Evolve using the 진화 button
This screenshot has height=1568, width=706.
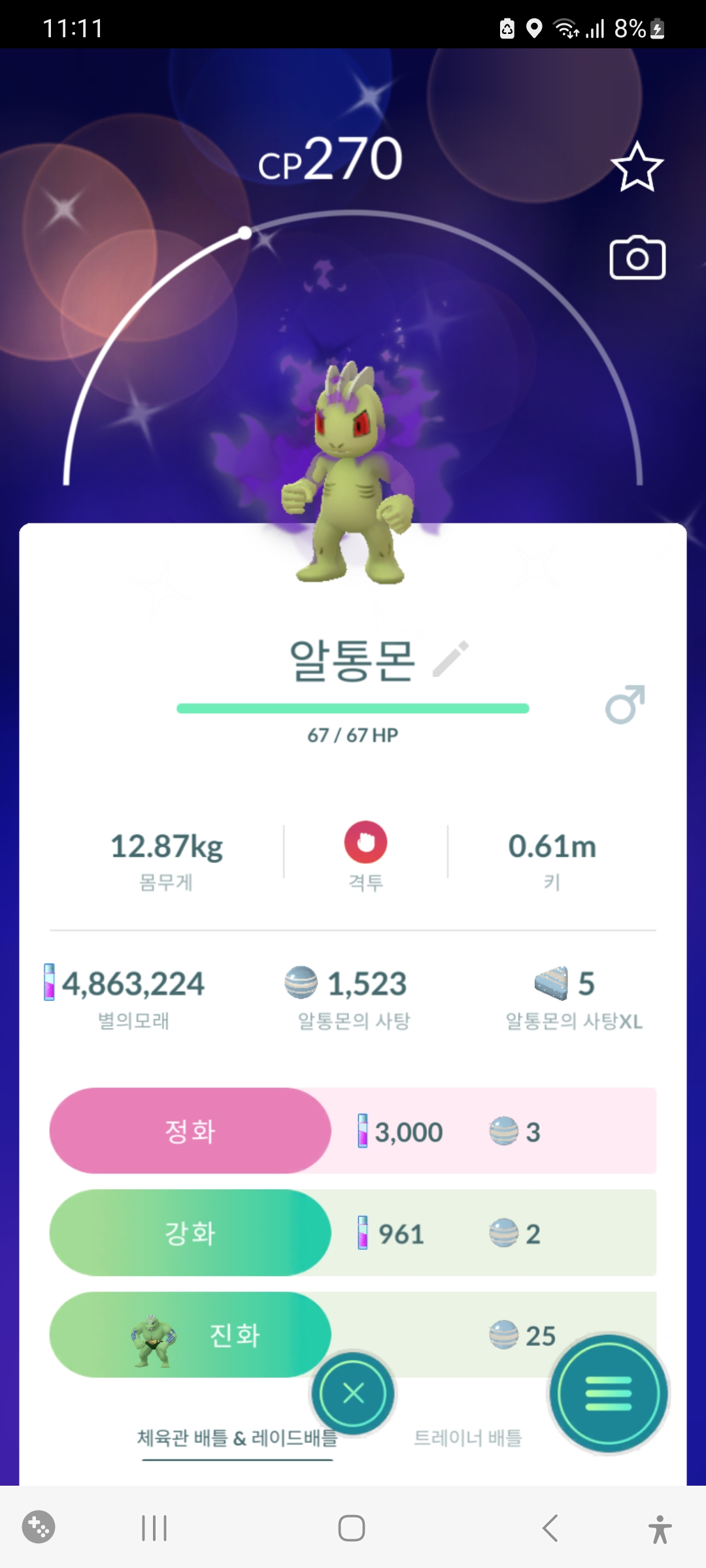point(190,1335)
